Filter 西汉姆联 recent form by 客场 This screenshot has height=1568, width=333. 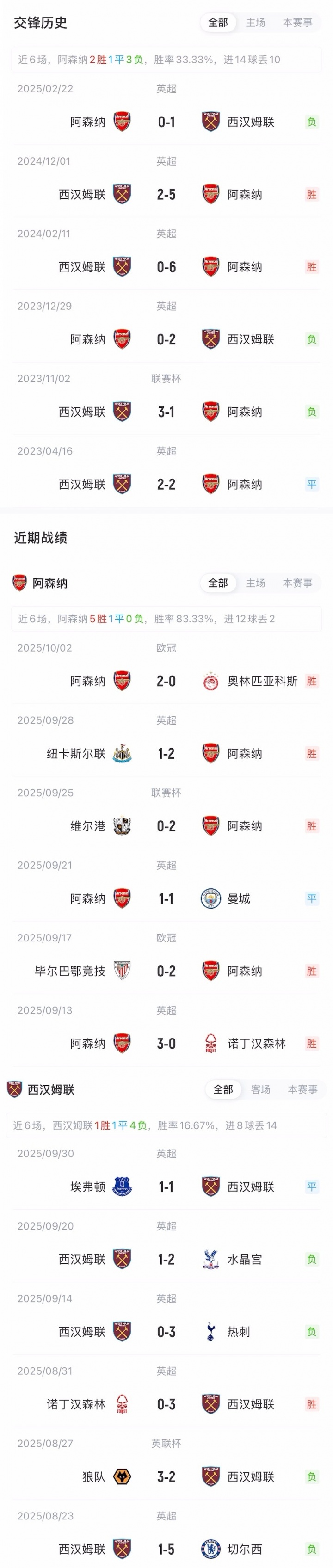260,1089
